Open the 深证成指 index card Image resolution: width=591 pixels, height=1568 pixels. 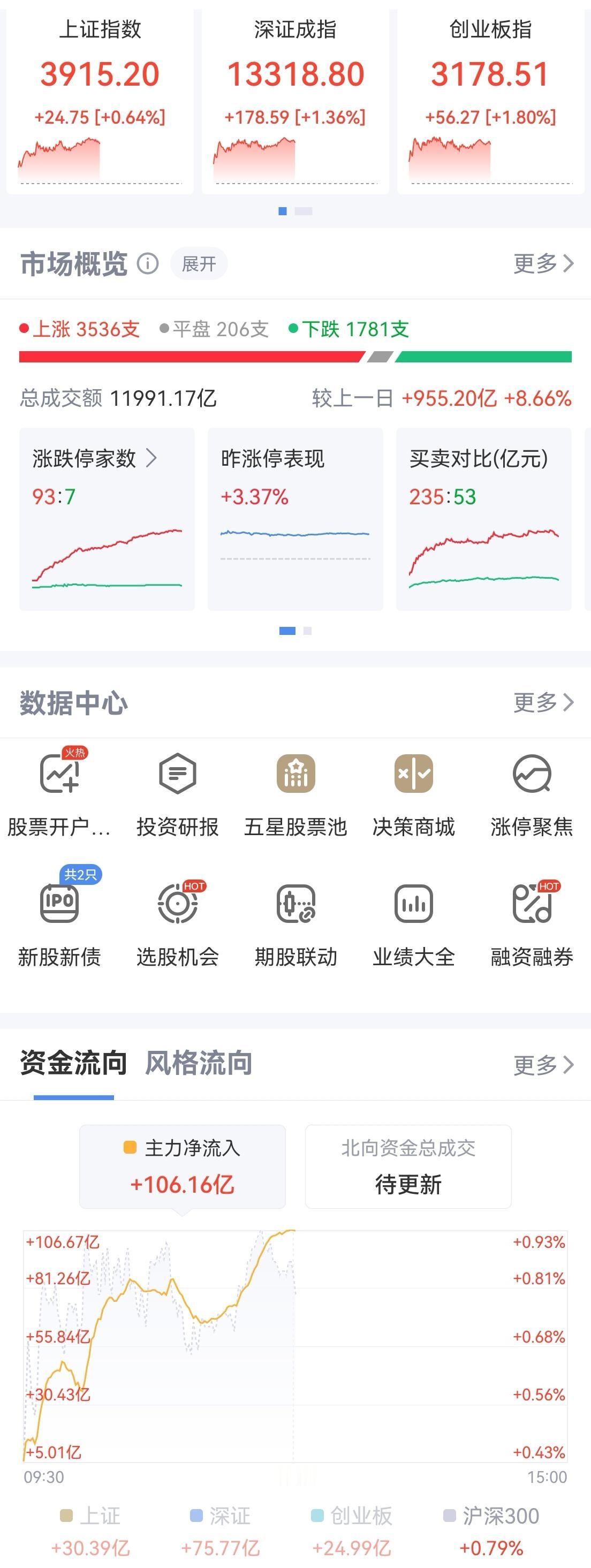(295, 101)
